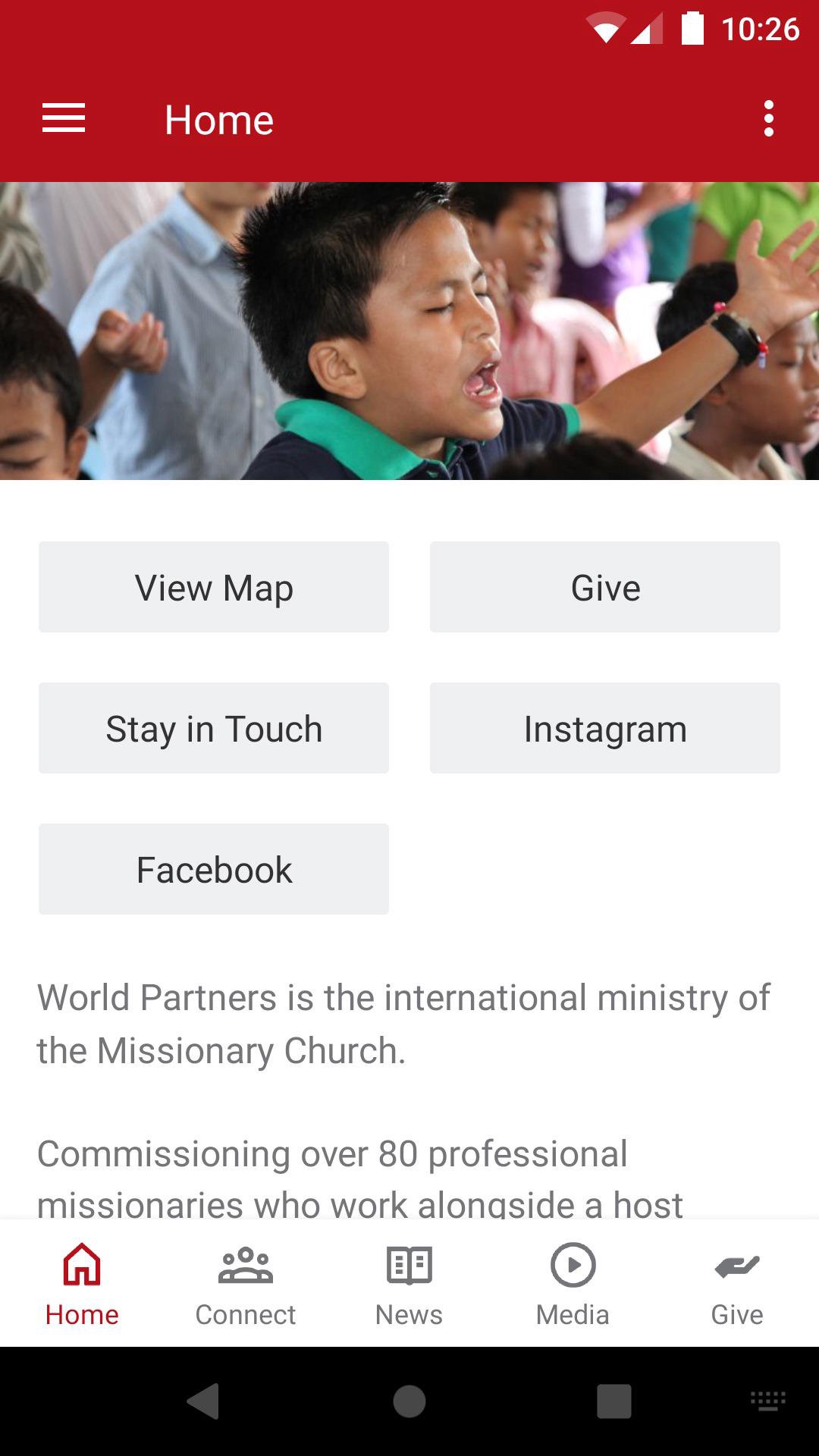Open the Facebook button

click(x=214, y=869)
